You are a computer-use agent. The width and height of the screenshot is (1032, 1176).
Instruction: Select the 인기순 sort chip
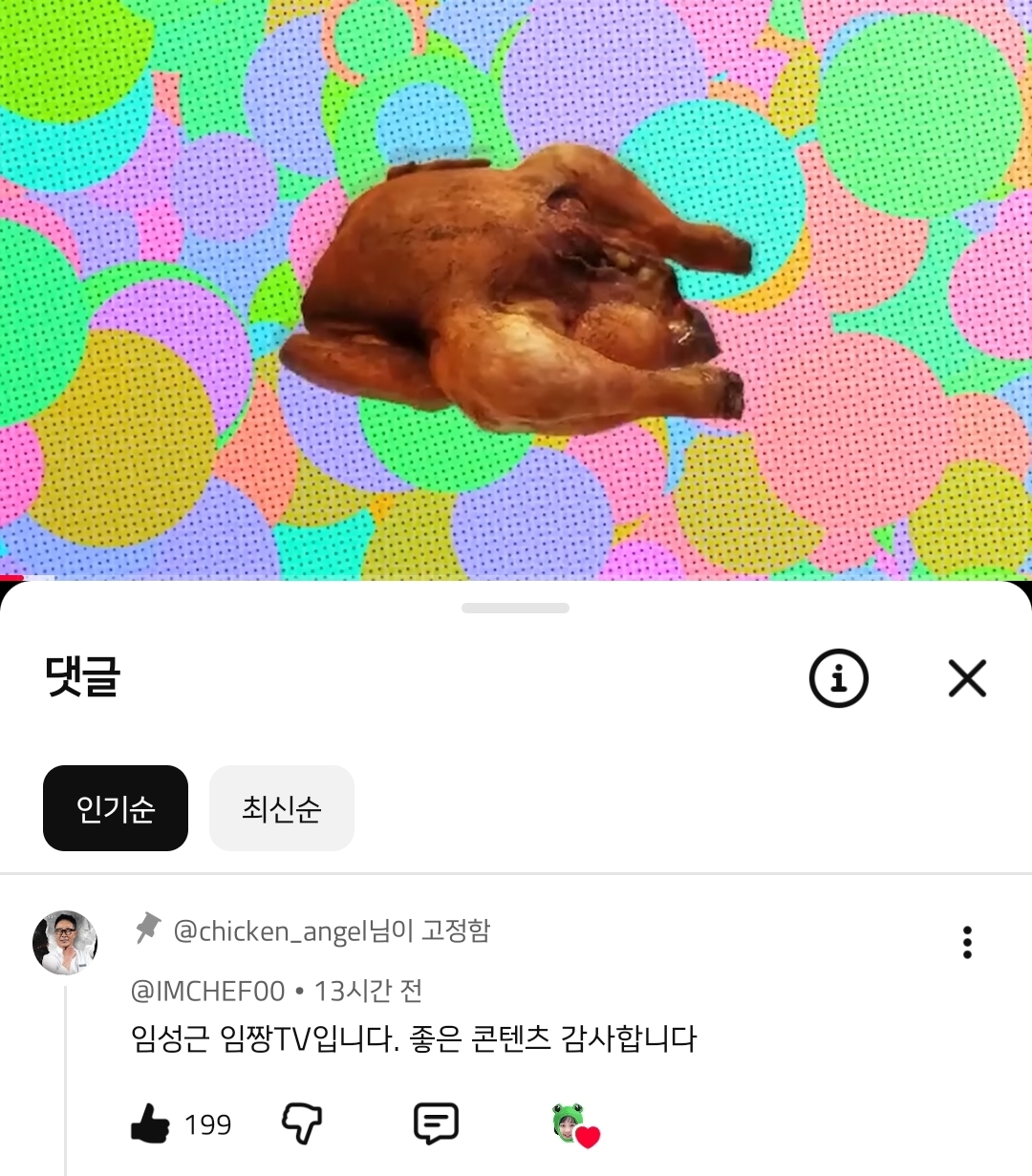(115, 808)
